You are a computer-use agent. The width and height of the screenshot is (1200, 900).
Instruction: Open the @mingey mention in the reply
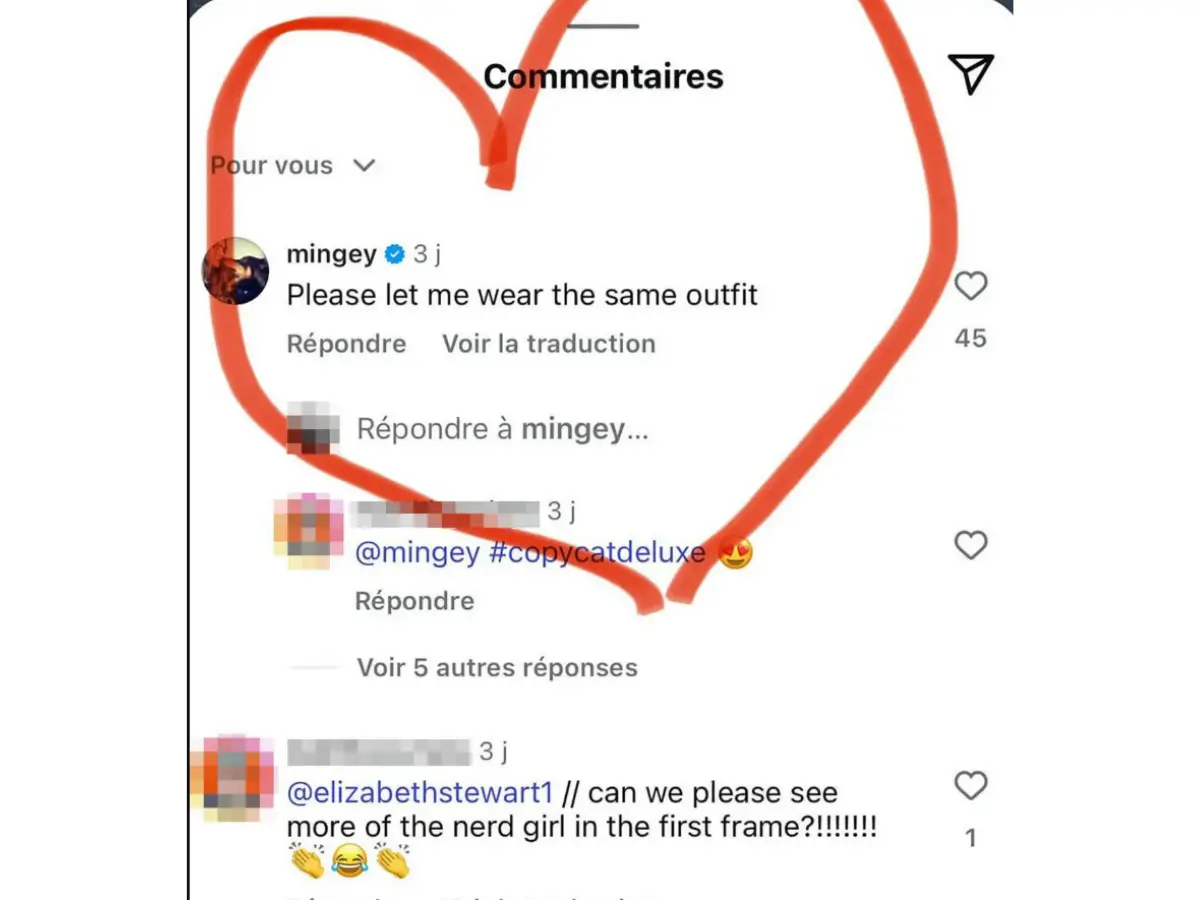point(417,553)
